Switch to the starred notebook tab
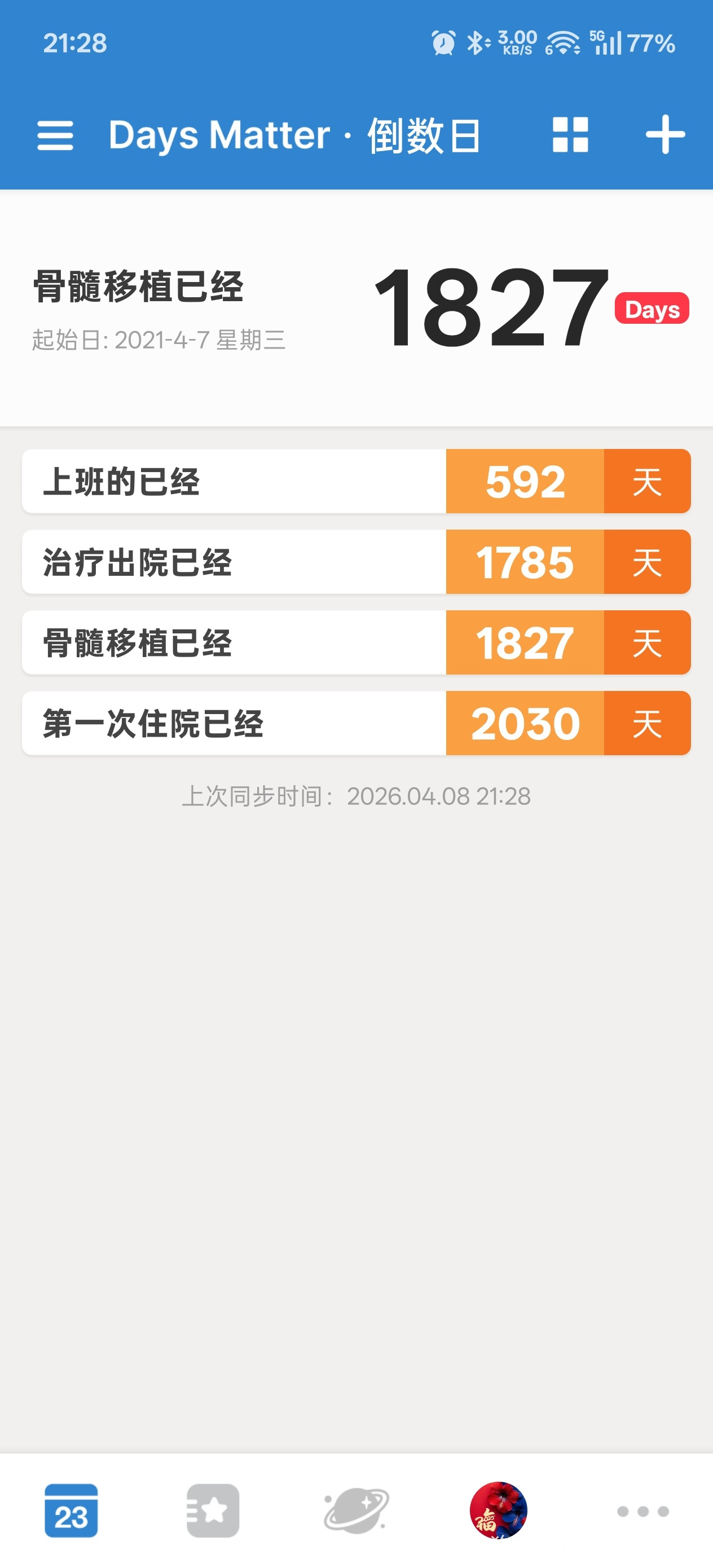Viewport: 713px width, 1568px height. pyautogui.click(x=213, y=1510)
